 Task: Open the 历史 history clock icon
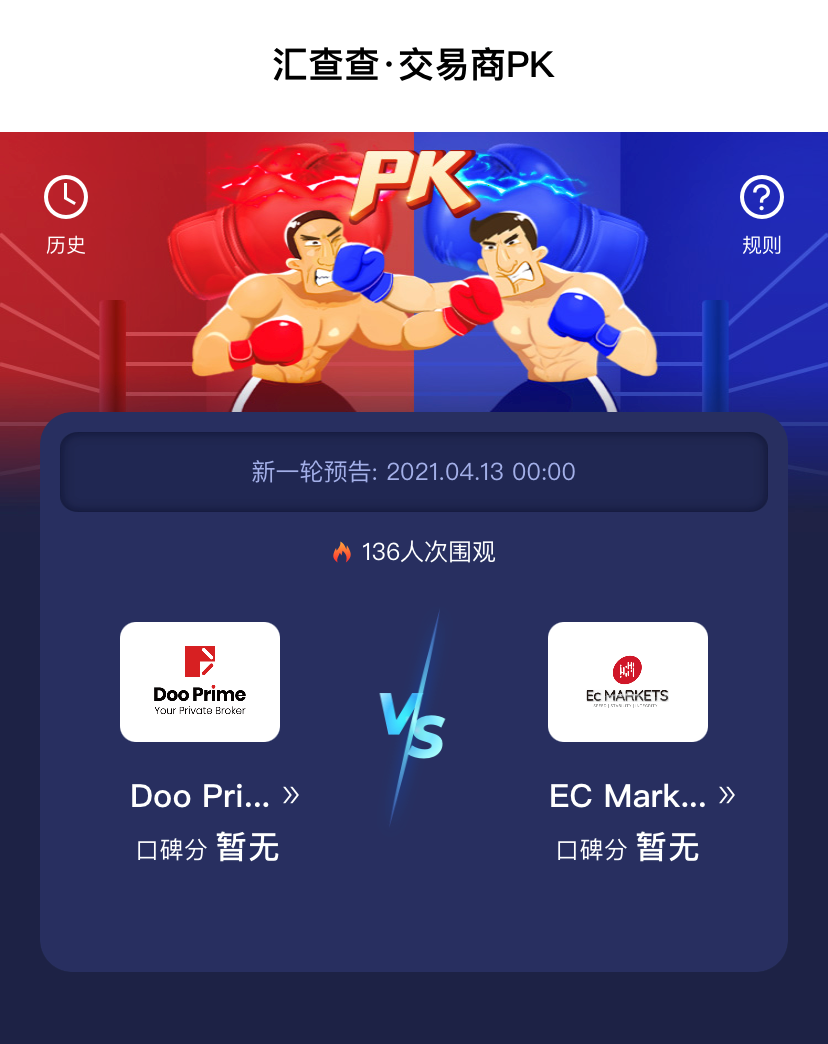(66, 198)
